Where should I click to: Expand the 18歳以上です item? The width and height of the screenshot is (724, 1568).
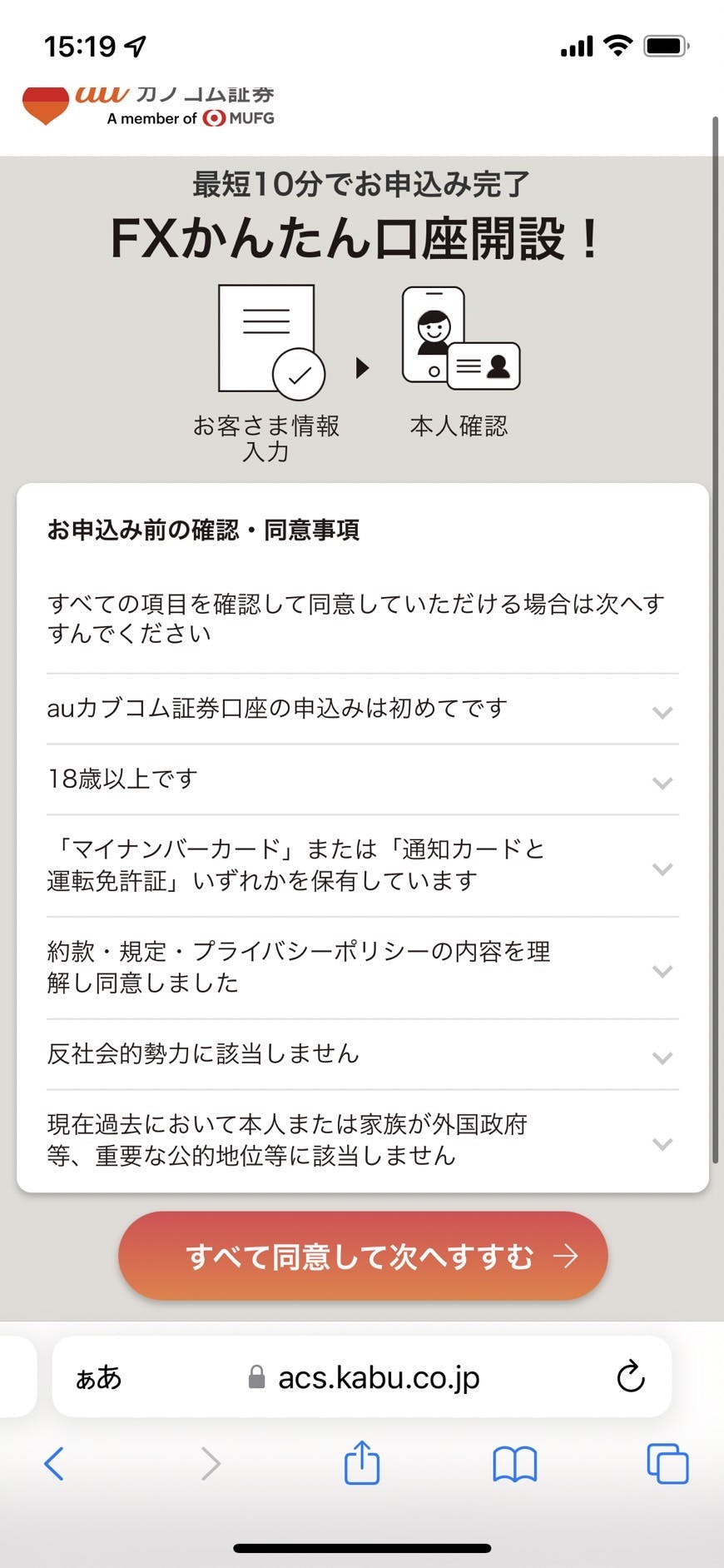click(x=363, y=779)
